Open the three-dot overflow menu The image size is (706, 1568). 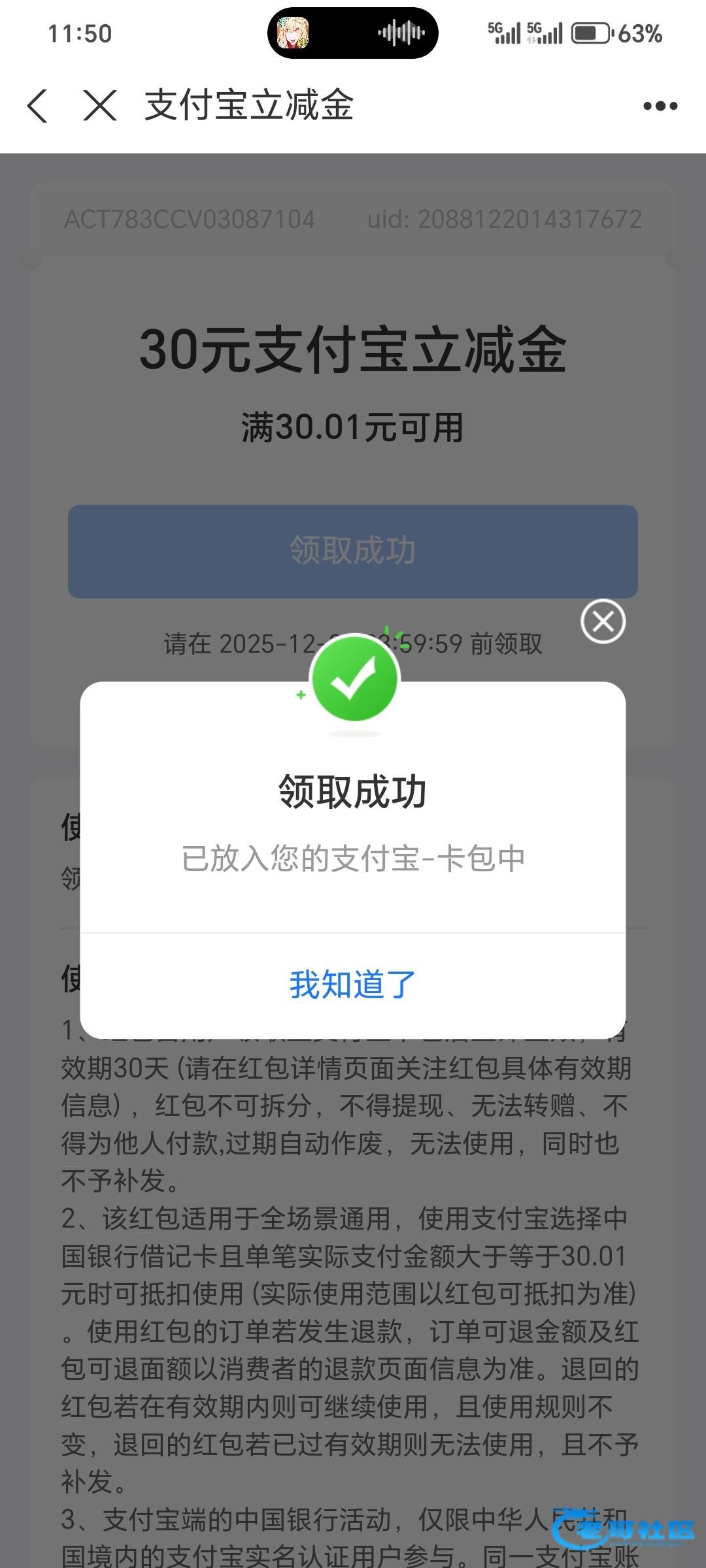pos(660,106)
